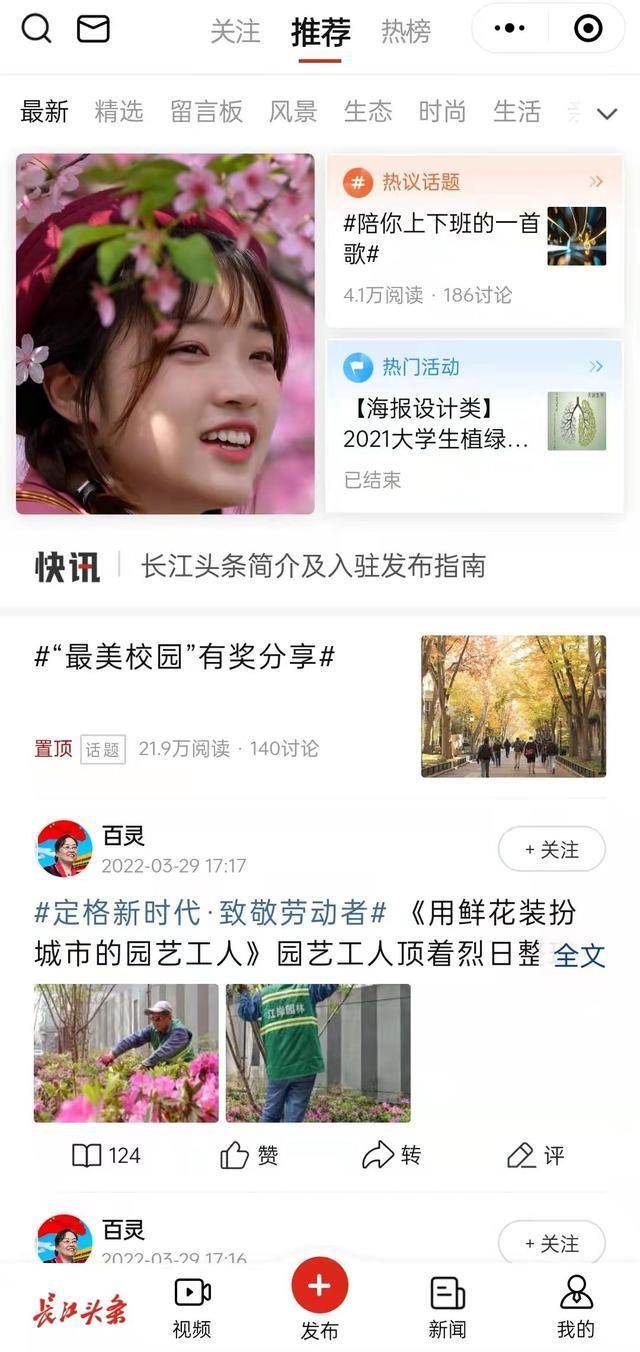Switch to the 关注 tab

[235, 32]
